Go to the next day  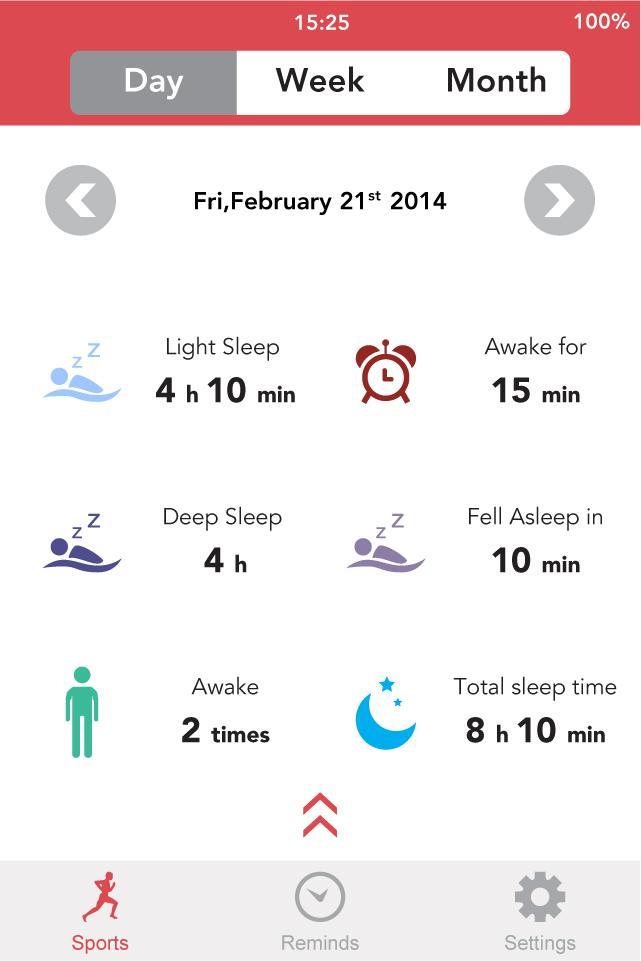559,201
